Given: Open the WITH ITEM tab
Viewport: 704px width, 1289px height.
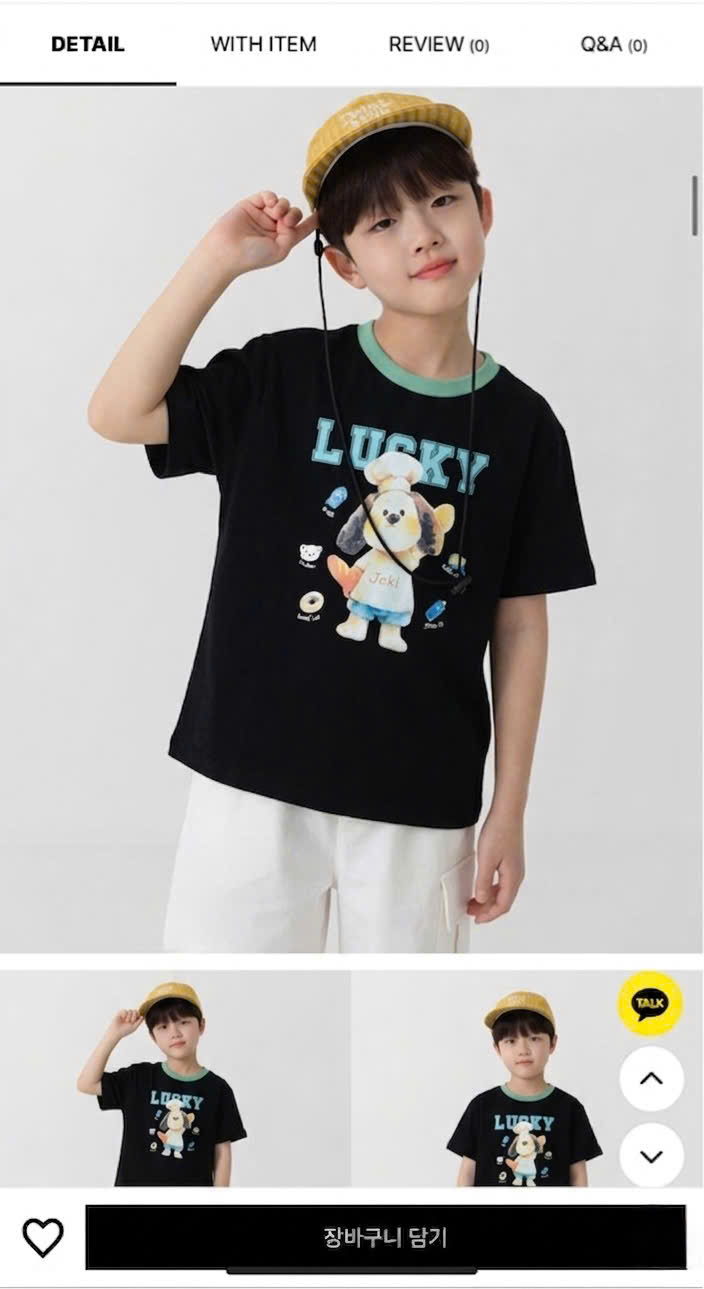Looking at the screenshot, I should 263,45.
